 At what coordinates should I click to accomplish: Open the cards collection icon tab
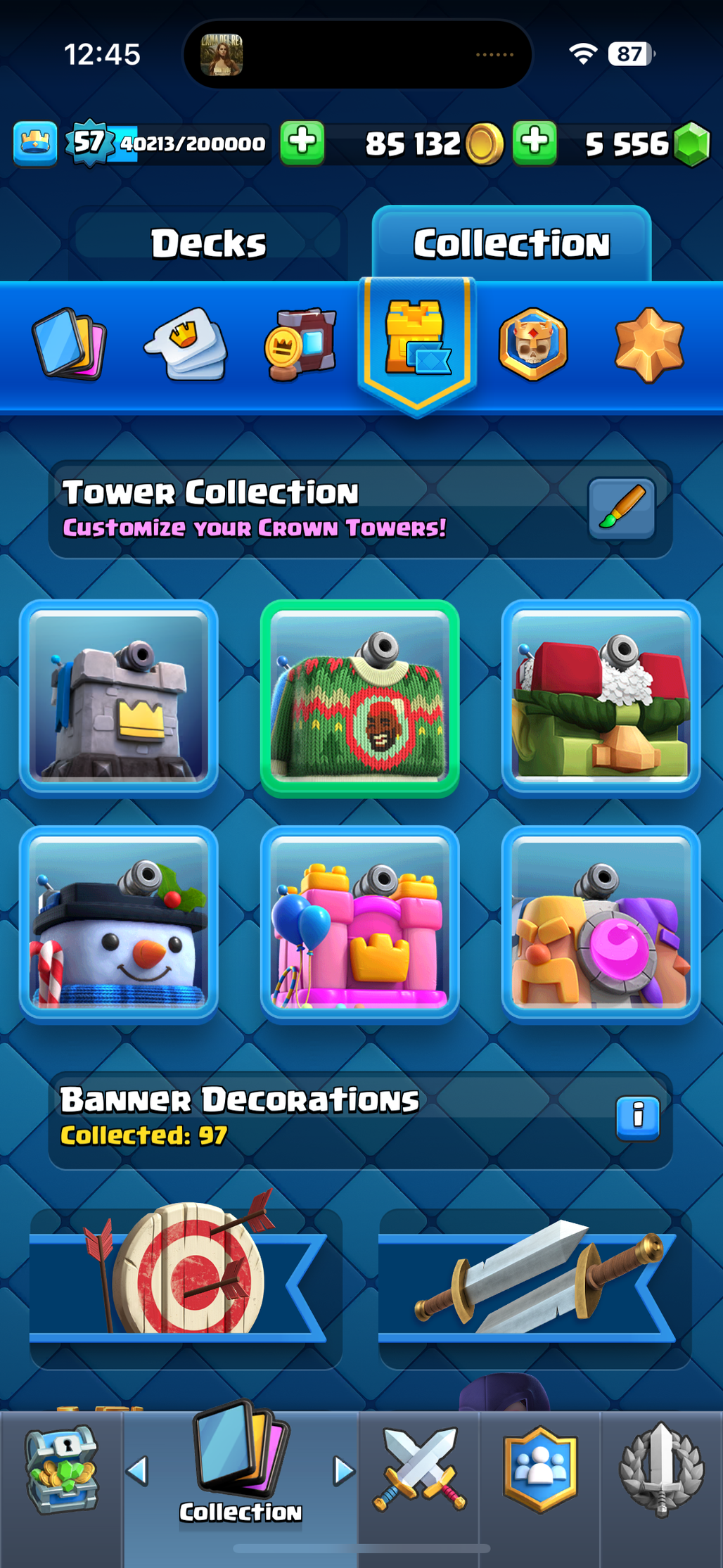69,344
